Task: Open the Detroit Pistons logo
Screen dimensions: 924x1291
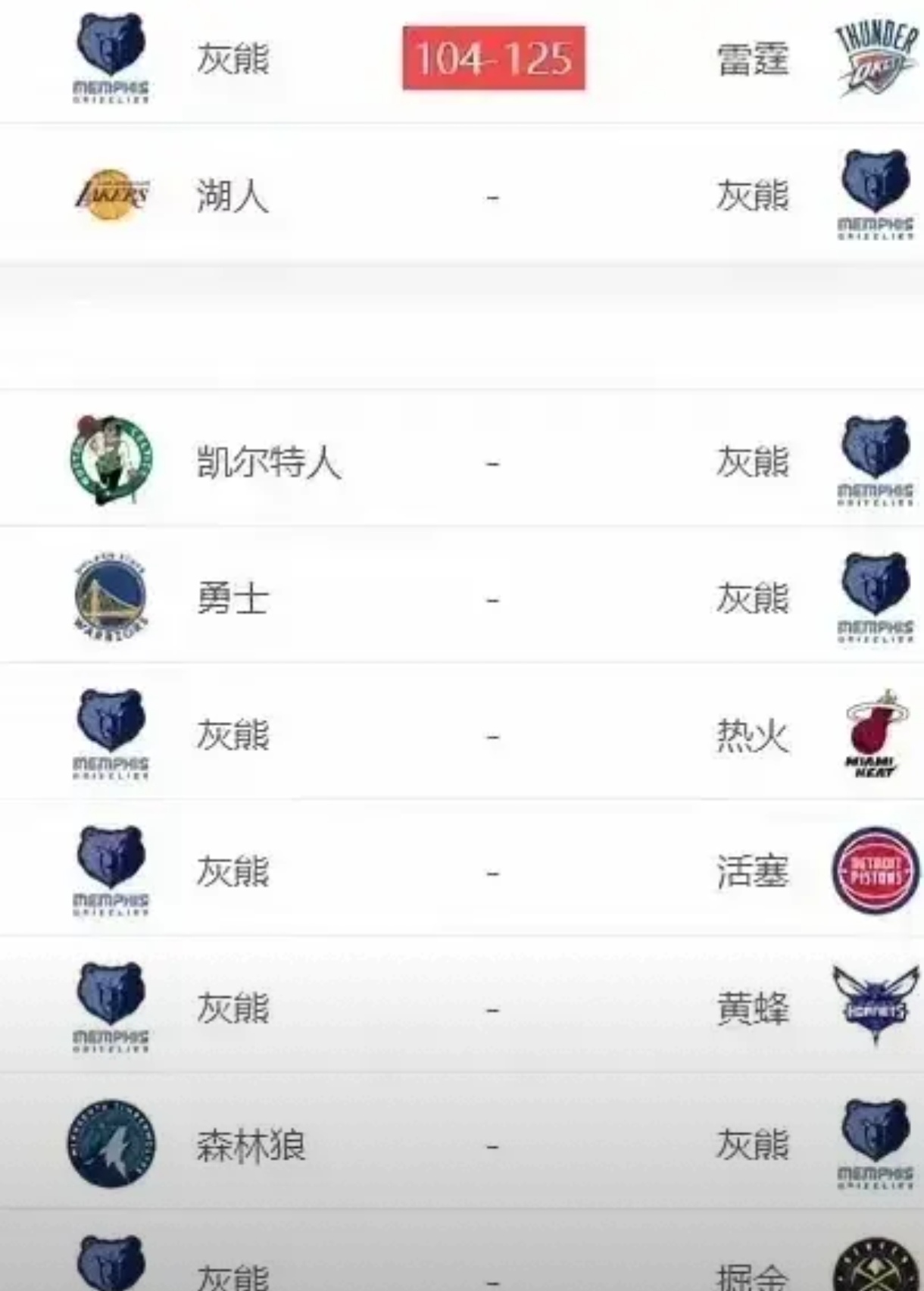Action: 875,870
